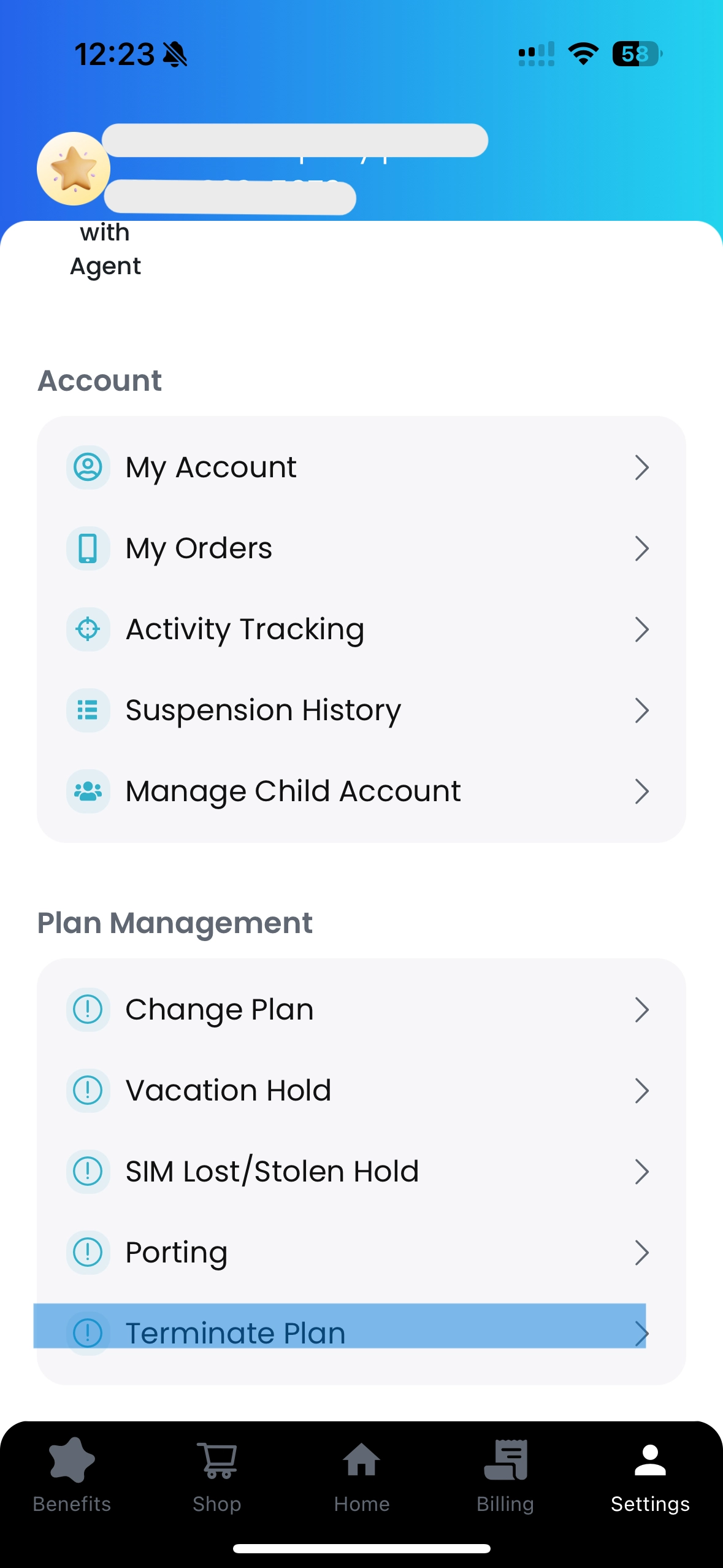Open SIM Lost/Stolen Hold
Image resolution: width=723 pixels, height=1568 pixels.
[x=361, y=1172]
